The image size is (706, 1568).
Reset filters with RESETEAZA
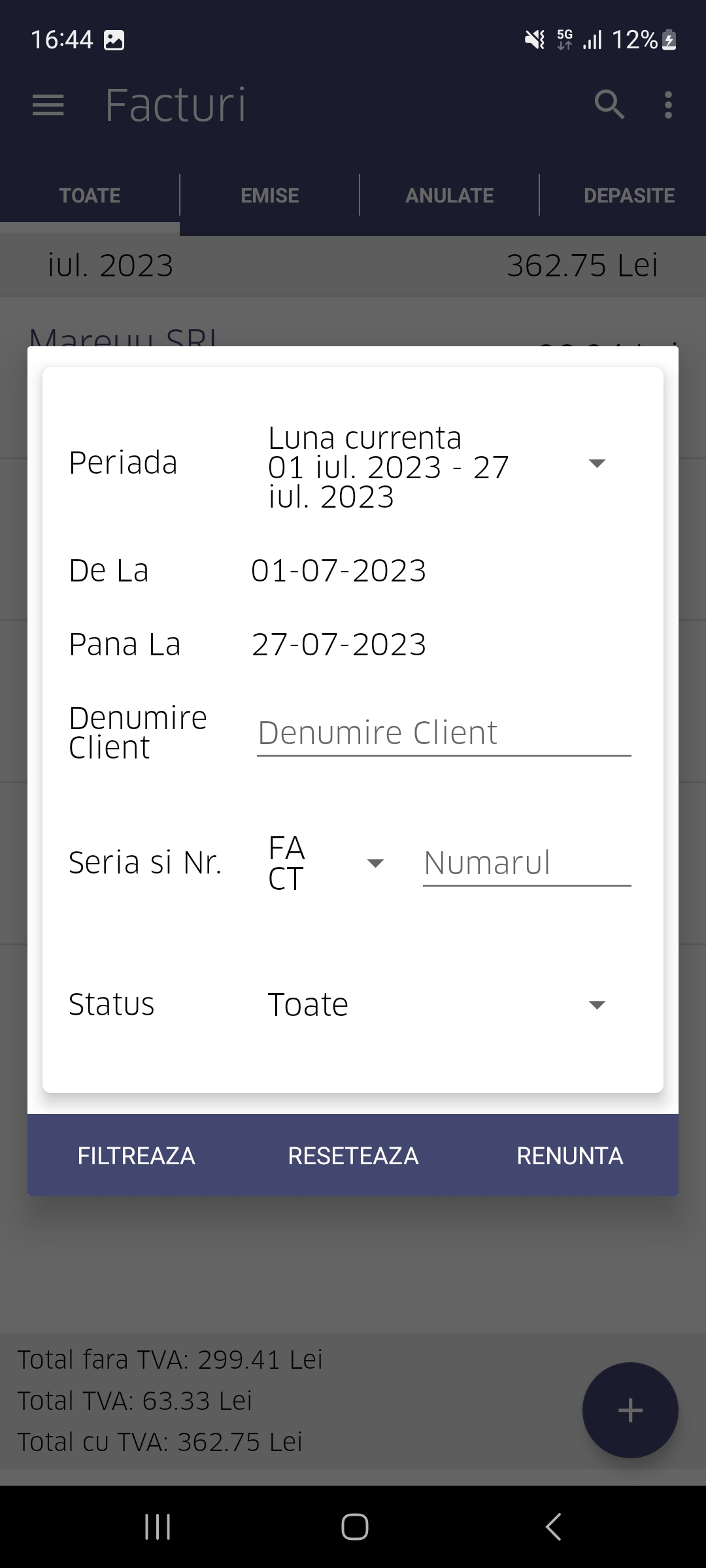(353, 1156)
